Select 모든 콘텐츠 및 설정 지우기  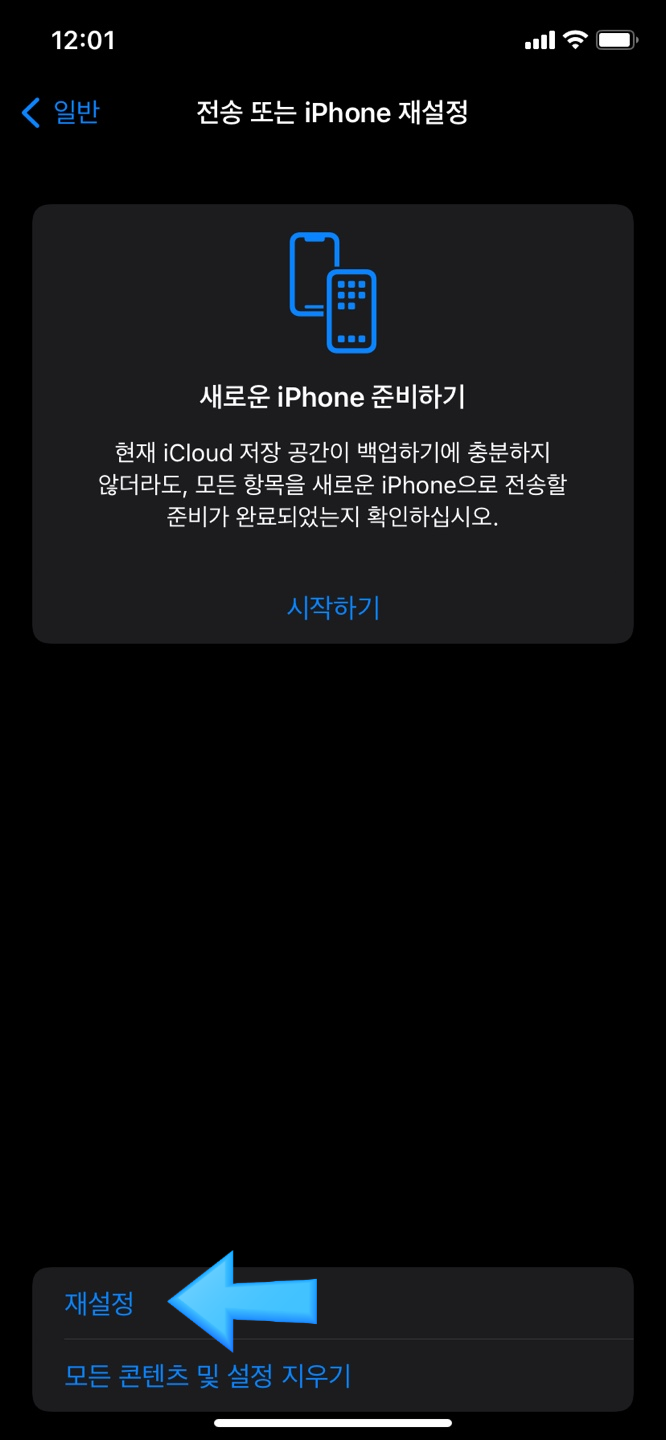(x=333, y=1375)
